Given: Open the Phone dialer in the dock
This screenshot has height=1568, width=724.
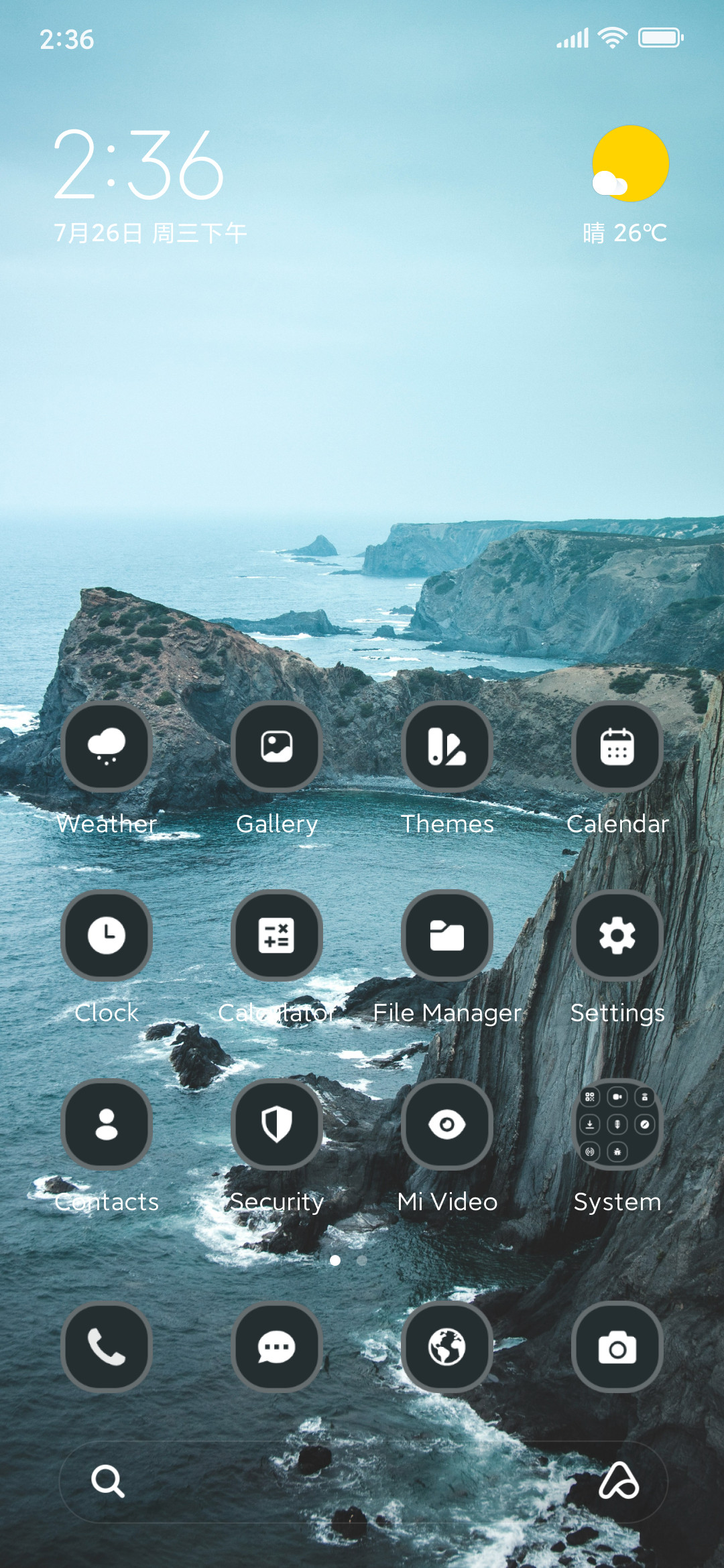Looking at the screenshot, I should point(107,1347).
